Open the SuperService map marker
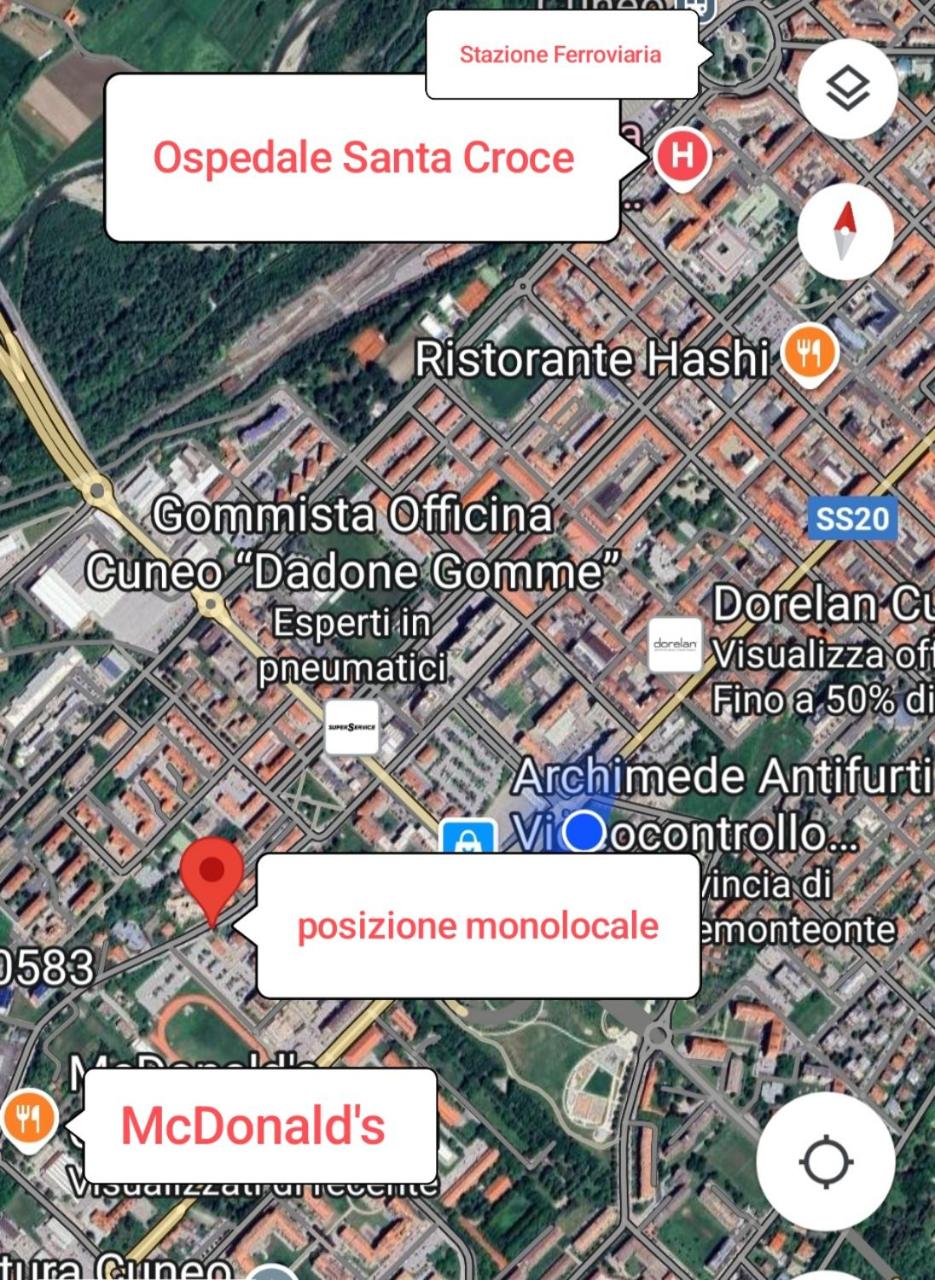Image resolution: width=935 pixels, height=1280 pixels. click(x=352, y=727)
